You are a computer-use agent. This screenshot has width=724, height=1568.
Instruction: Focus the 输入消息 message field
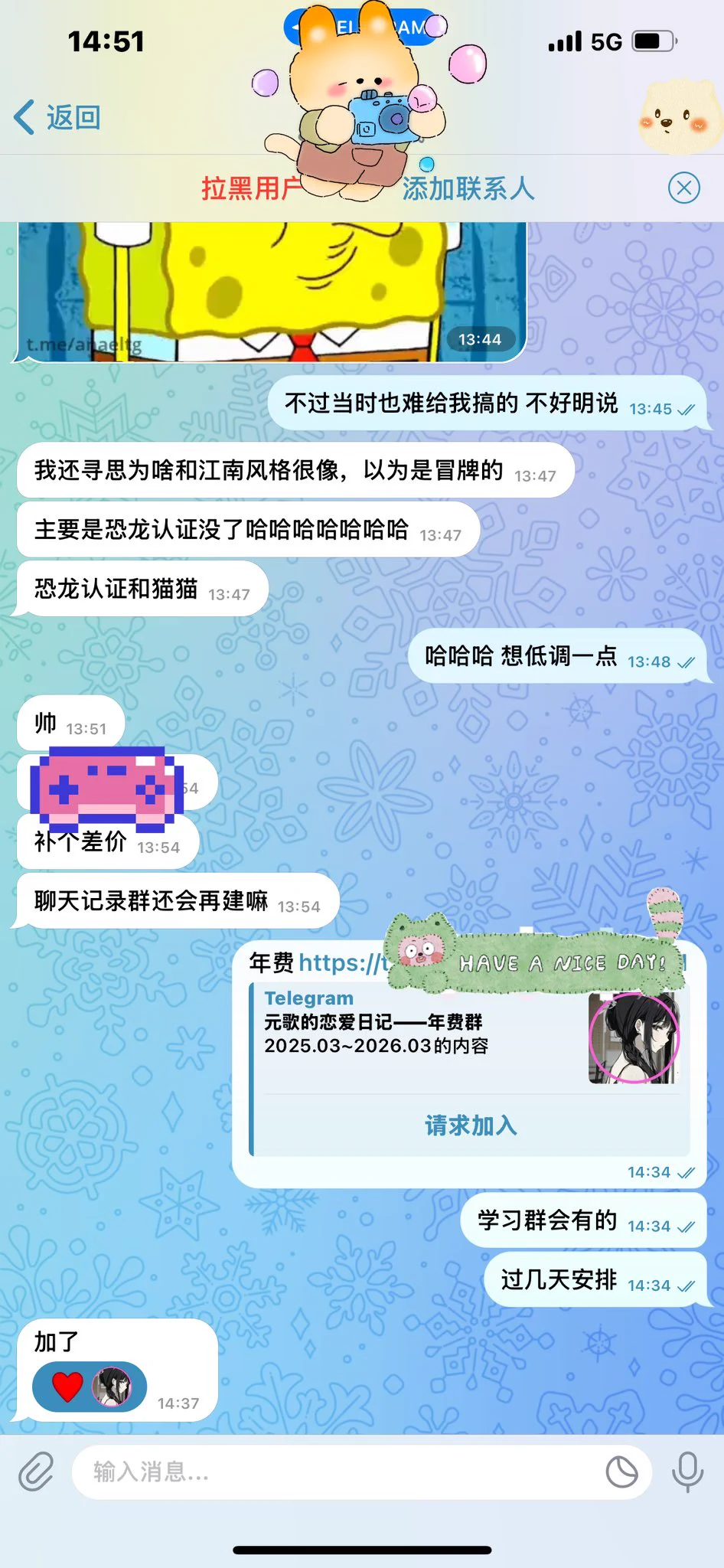337,1472
